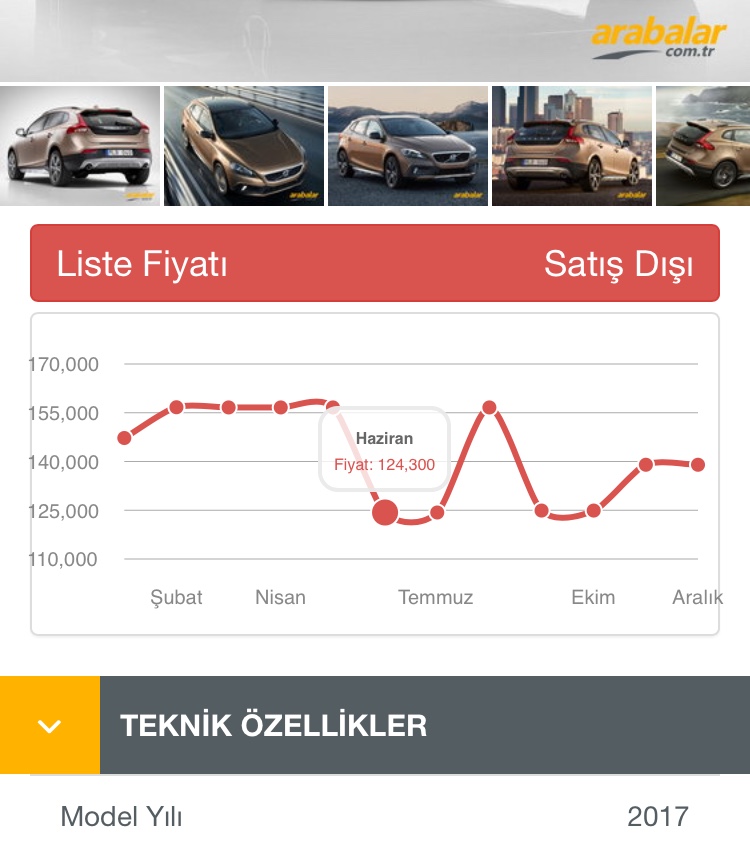Collapse the TEKNİK ÖZELLİKLER section
The height and width of the screenshot is (850, 750).
[x=49, y=725]
